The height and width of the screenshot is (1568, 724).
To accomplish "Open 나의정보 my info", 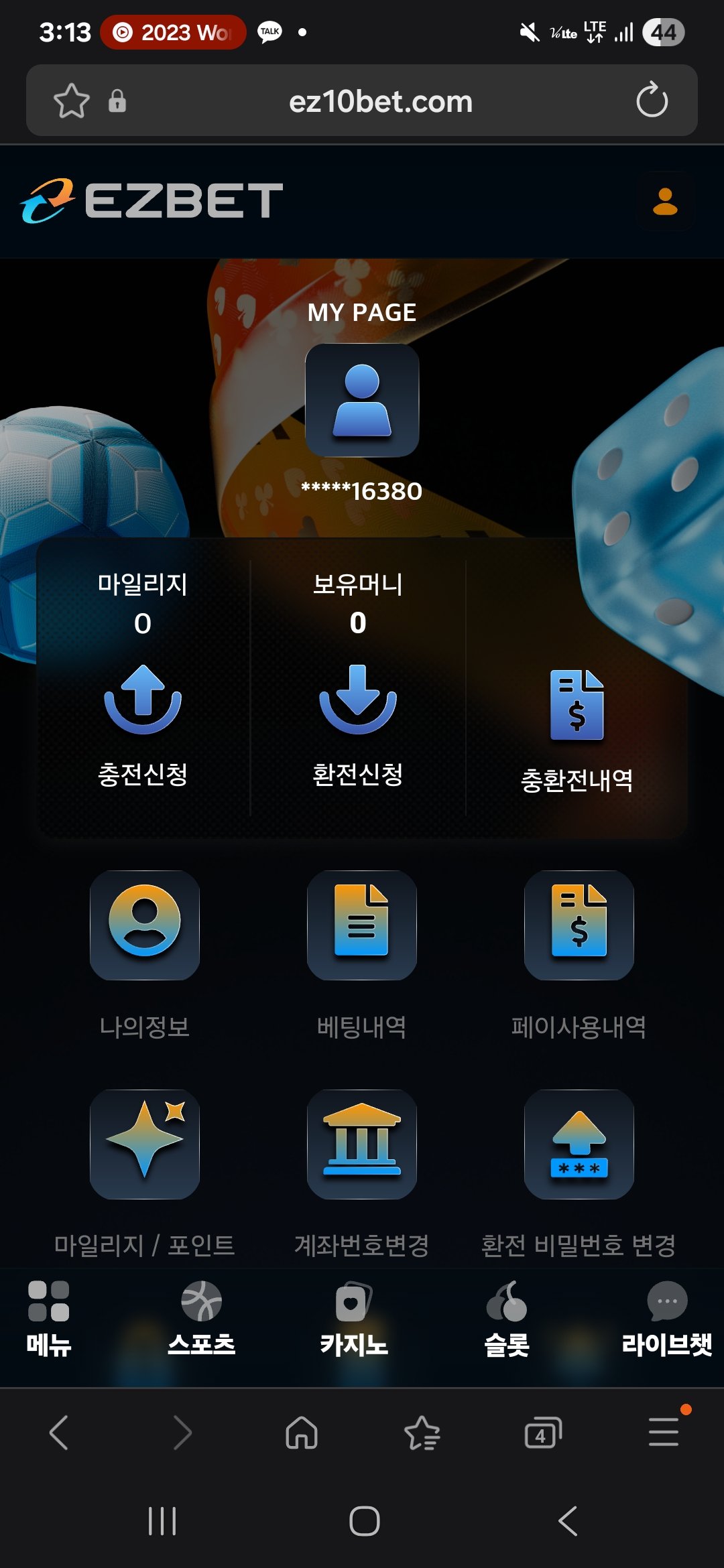I will (145, 925).
